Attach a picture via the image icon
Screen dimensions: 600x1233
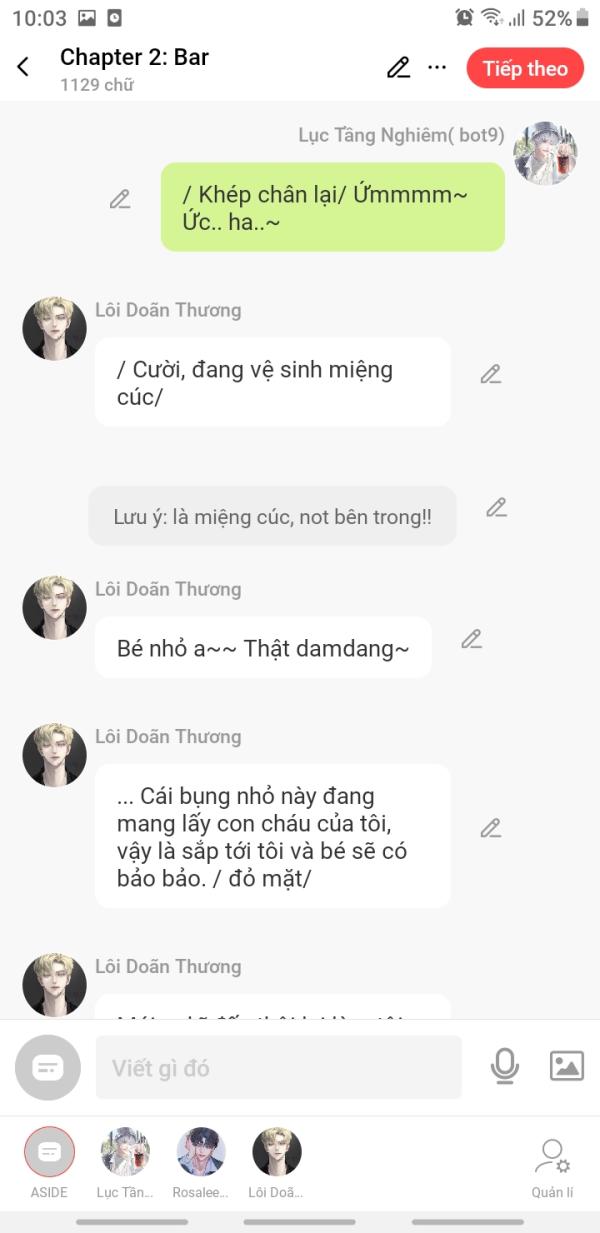pyautogui.click(x=566, y=1067)
